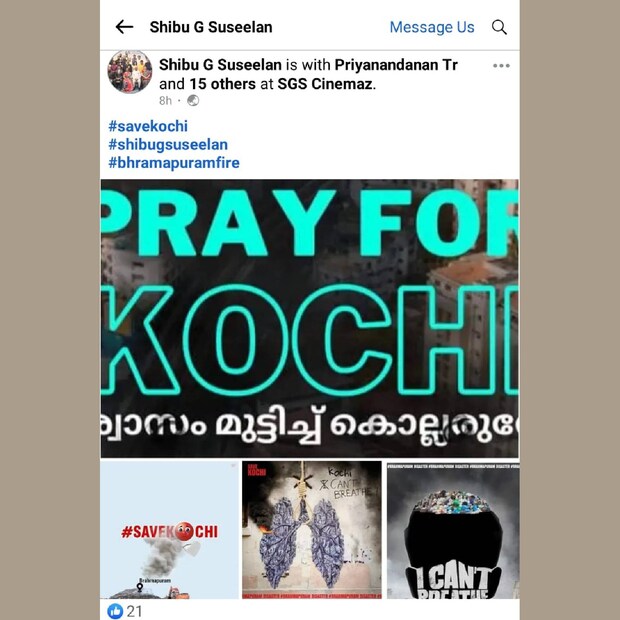
Task: Open search on this page
Action: click(499, 27)
